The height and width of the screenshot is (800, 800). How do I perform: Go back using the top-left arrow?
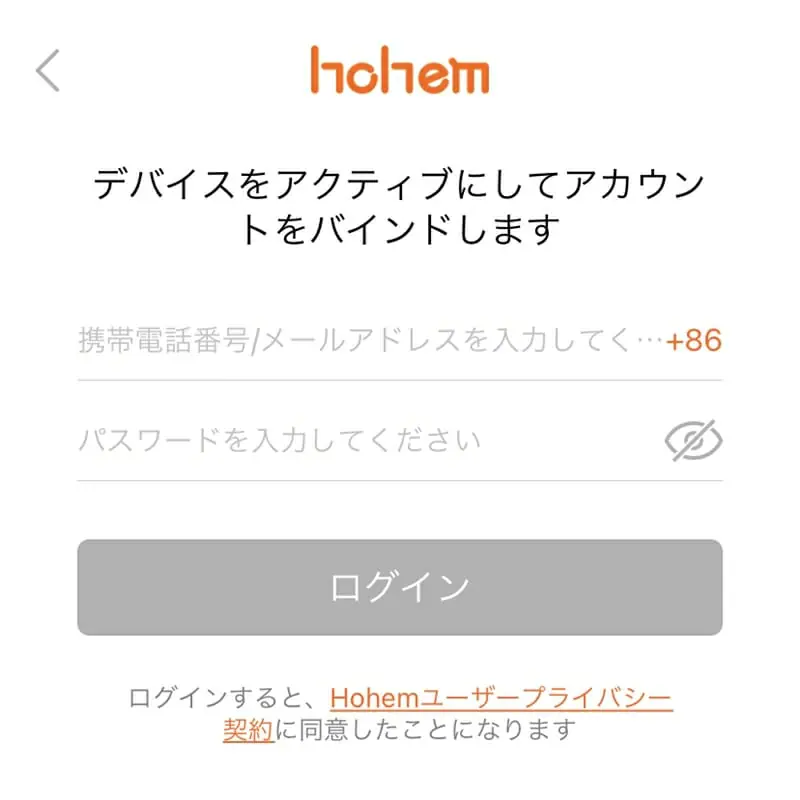(x=48, y=72)
